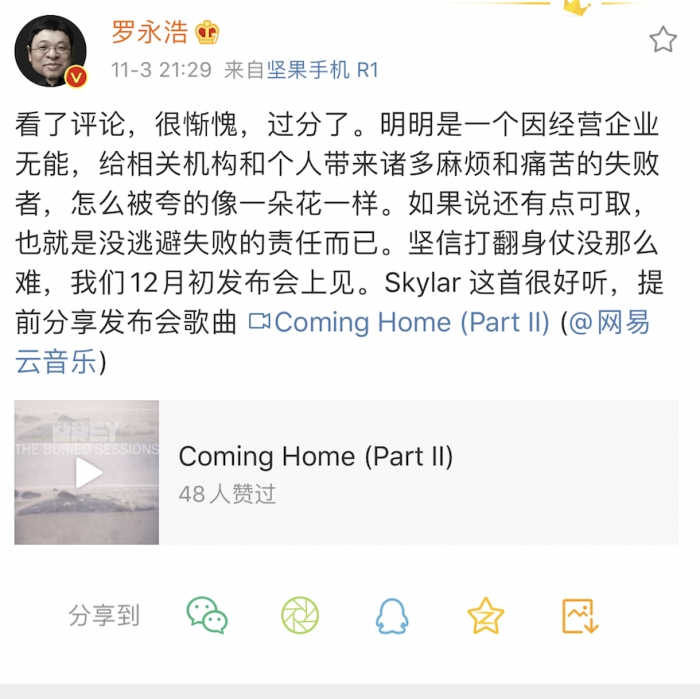
Task: Open the @网易云音乐 mention
Action: click(x=610, y=322)
